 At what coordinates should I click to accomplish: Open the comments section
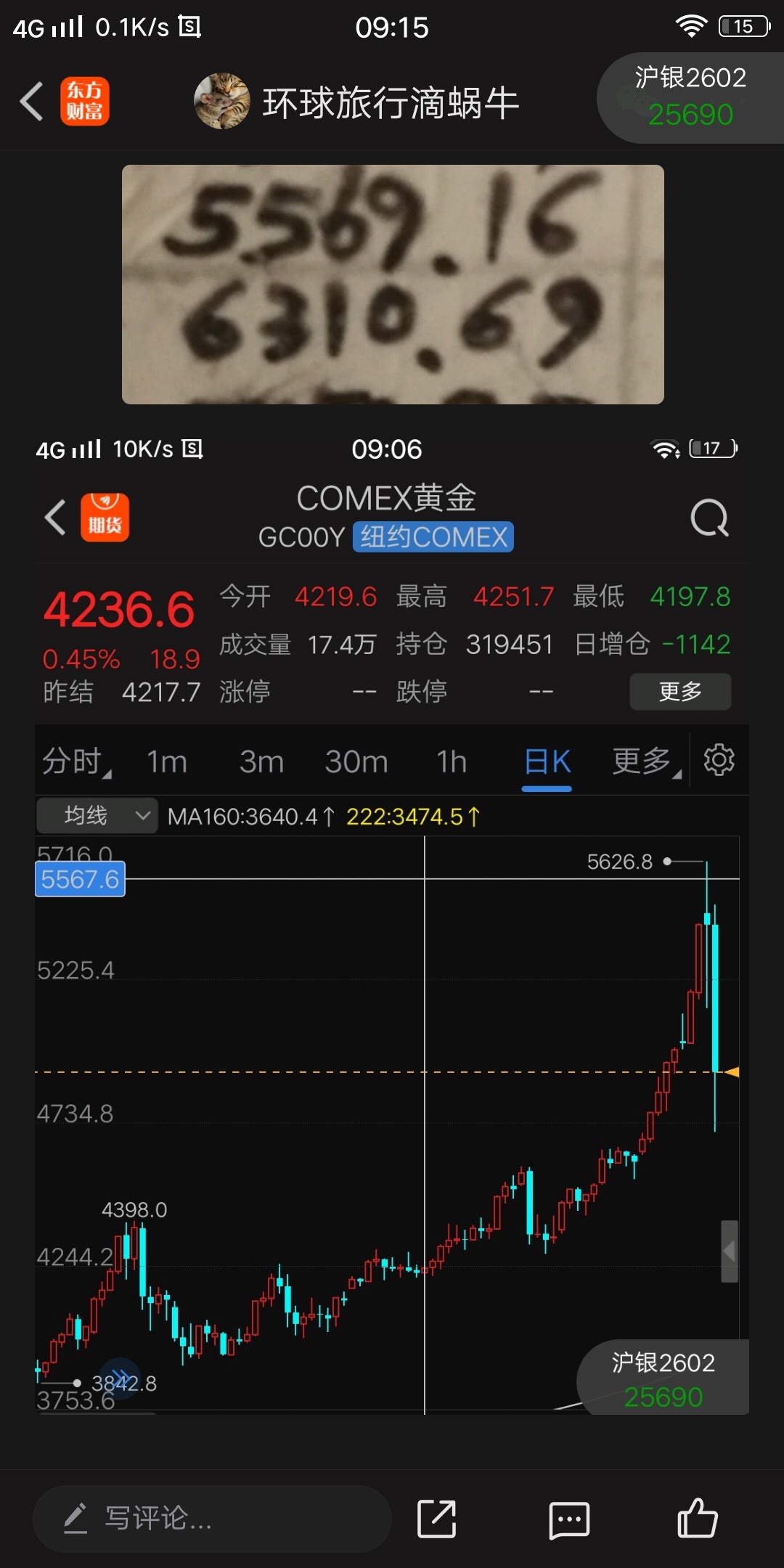tap(569, 1519)
